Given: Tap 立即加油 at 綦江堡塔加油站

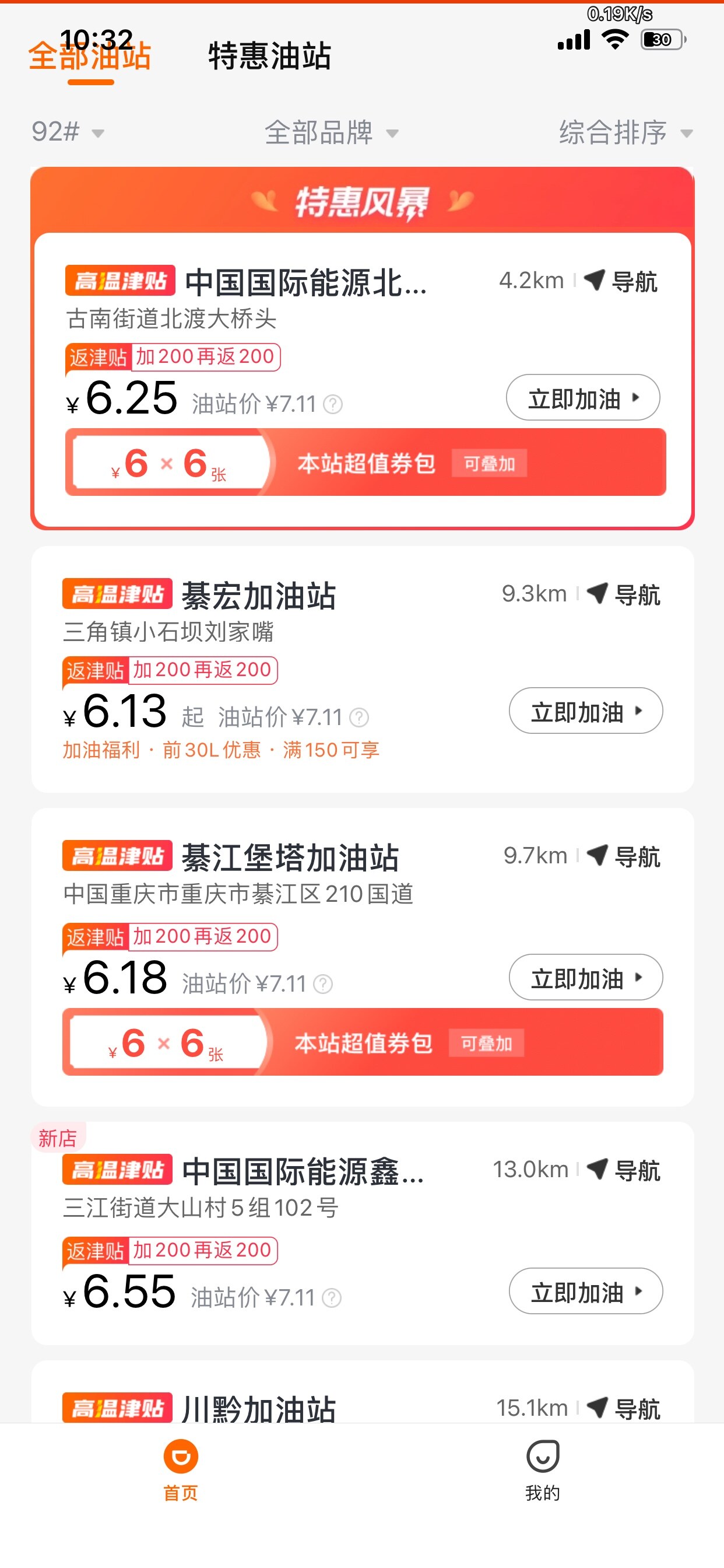Looking at the screenshot, I should [x=585, y=978].
